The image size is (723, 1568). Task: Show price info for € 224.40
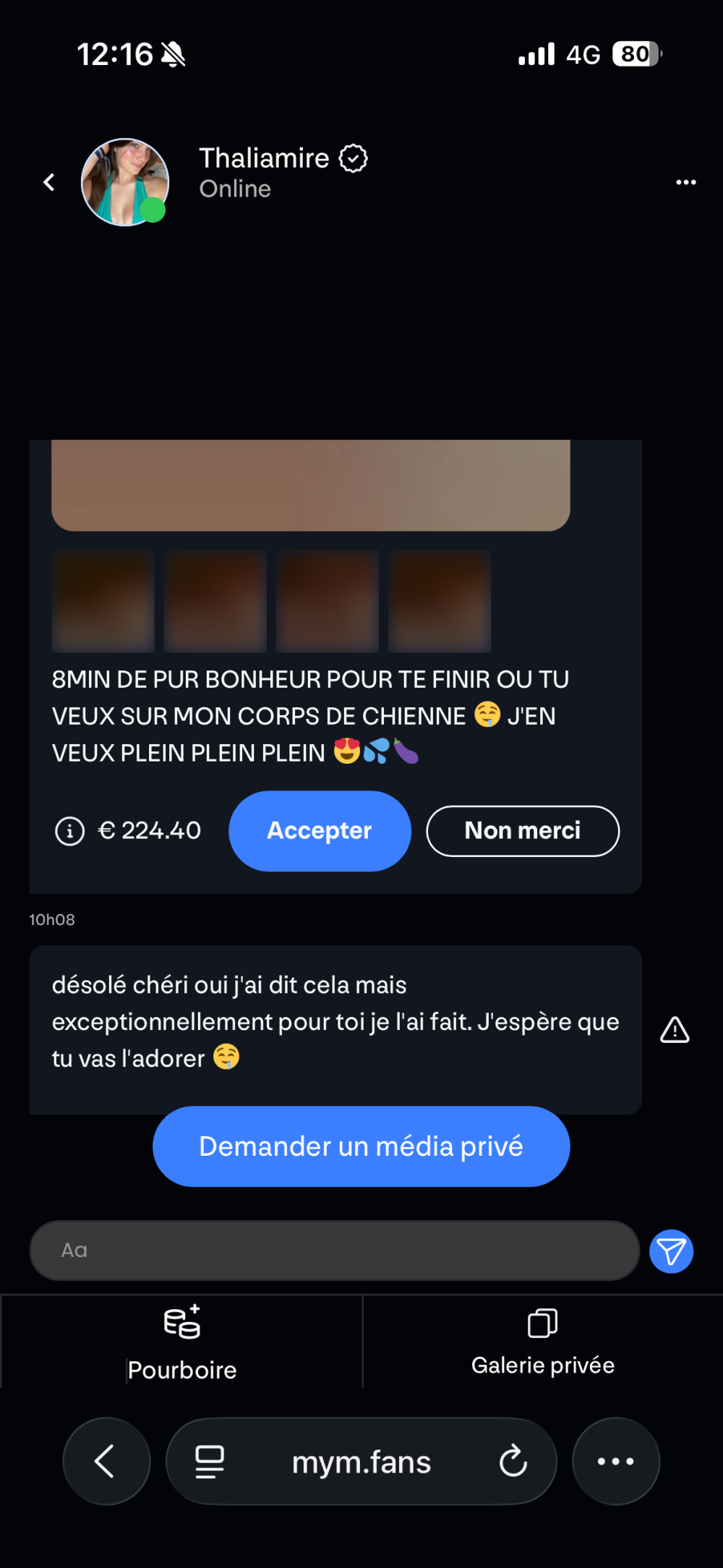70,831
